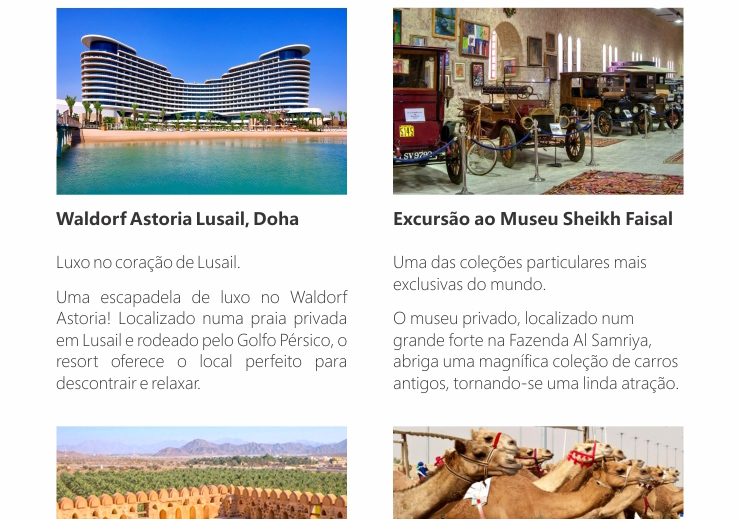Open the Excursão ao Museu Sheikh Faisal card
Screen dimensions: 740x519
pyautogui.click(x=538, y=102)
